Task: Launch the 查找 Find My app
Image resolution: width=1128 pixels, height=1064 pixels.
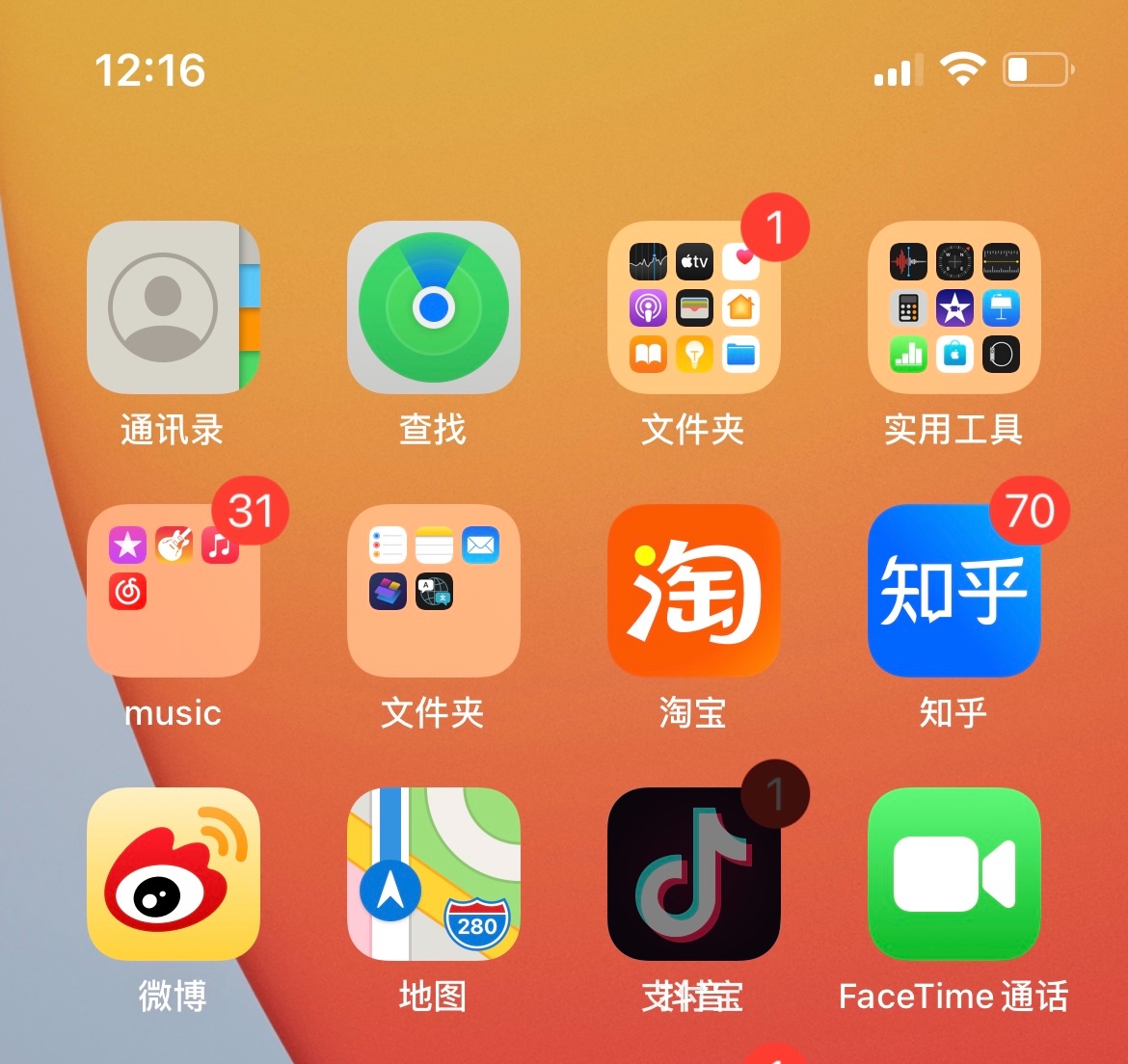Action: click(434, 307)
